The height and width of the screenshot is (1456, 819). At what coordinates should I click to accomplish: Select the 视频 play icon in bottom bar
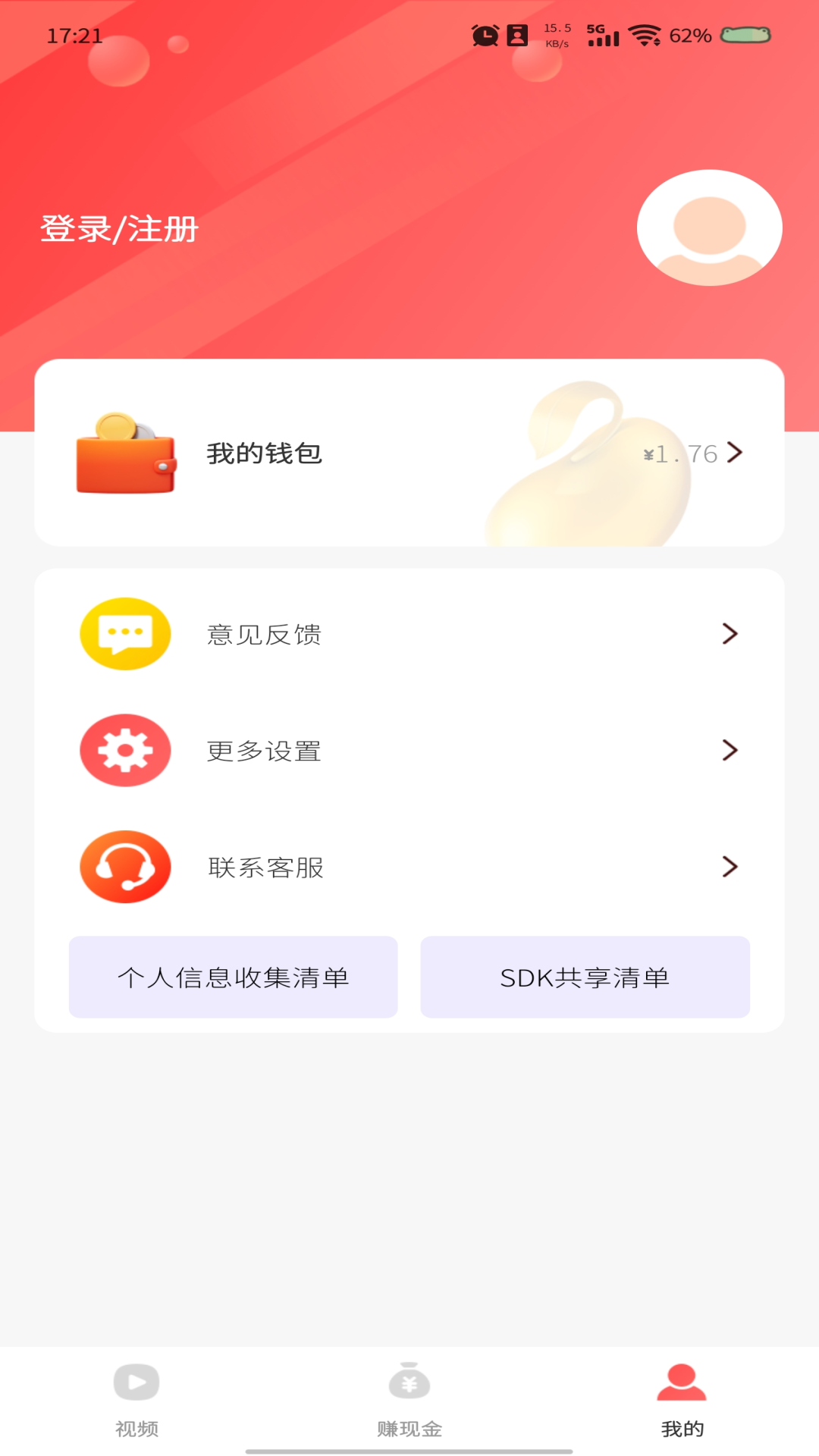(x=136, y=1382)
